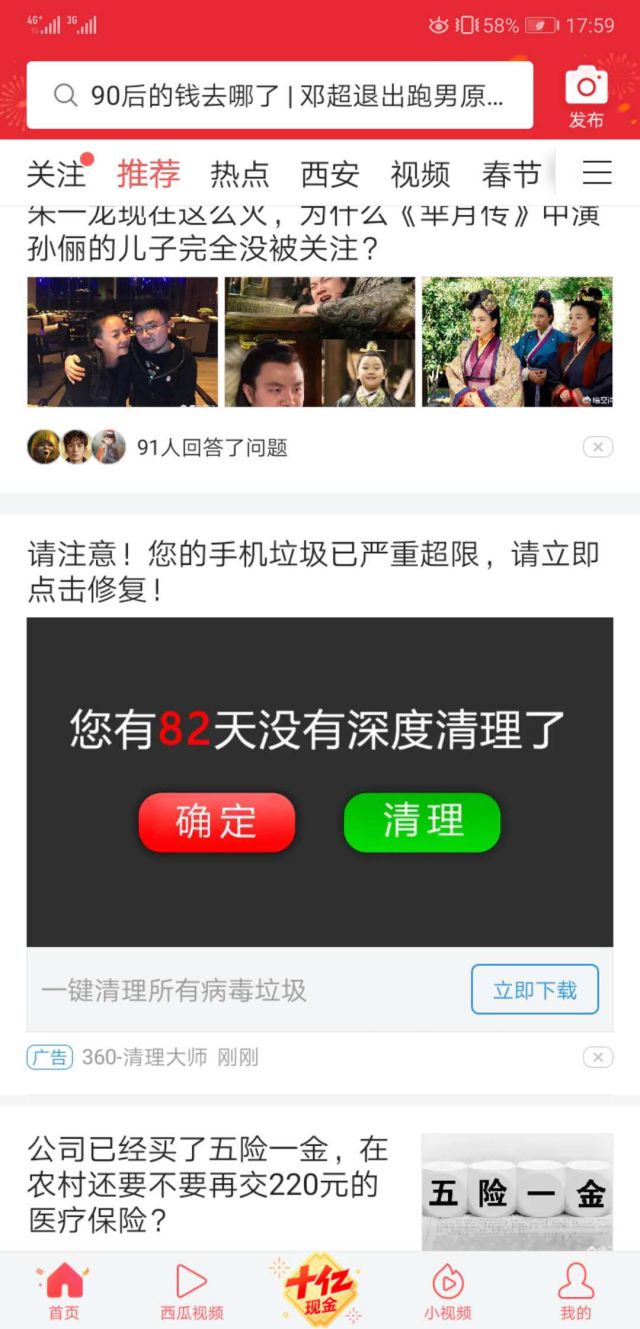Switch to the 小视频 tab
The height and width of the screenshot is (1329, 640).
(447, 1290)
